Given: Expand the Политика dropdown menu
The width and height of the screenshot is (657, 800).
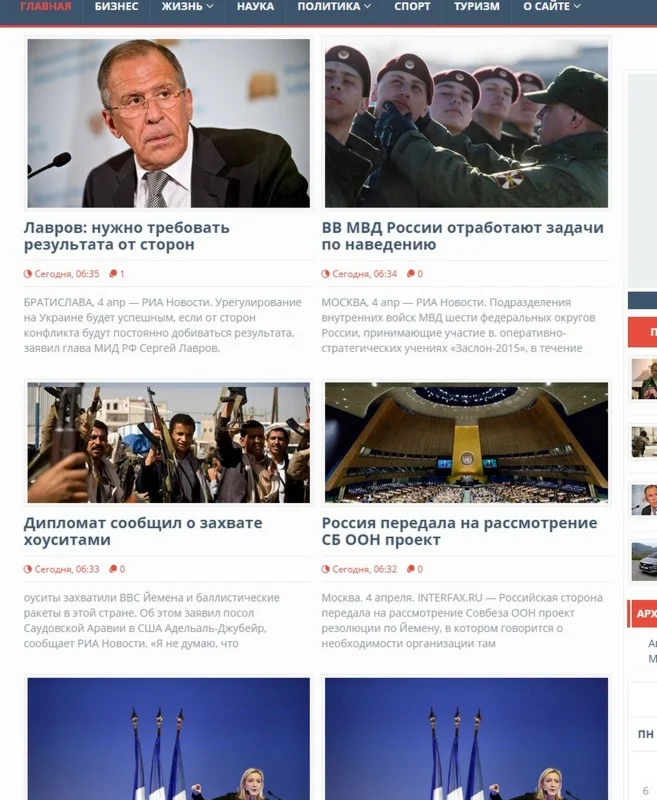Looking at the screenshot, I should tap(334, 7).
